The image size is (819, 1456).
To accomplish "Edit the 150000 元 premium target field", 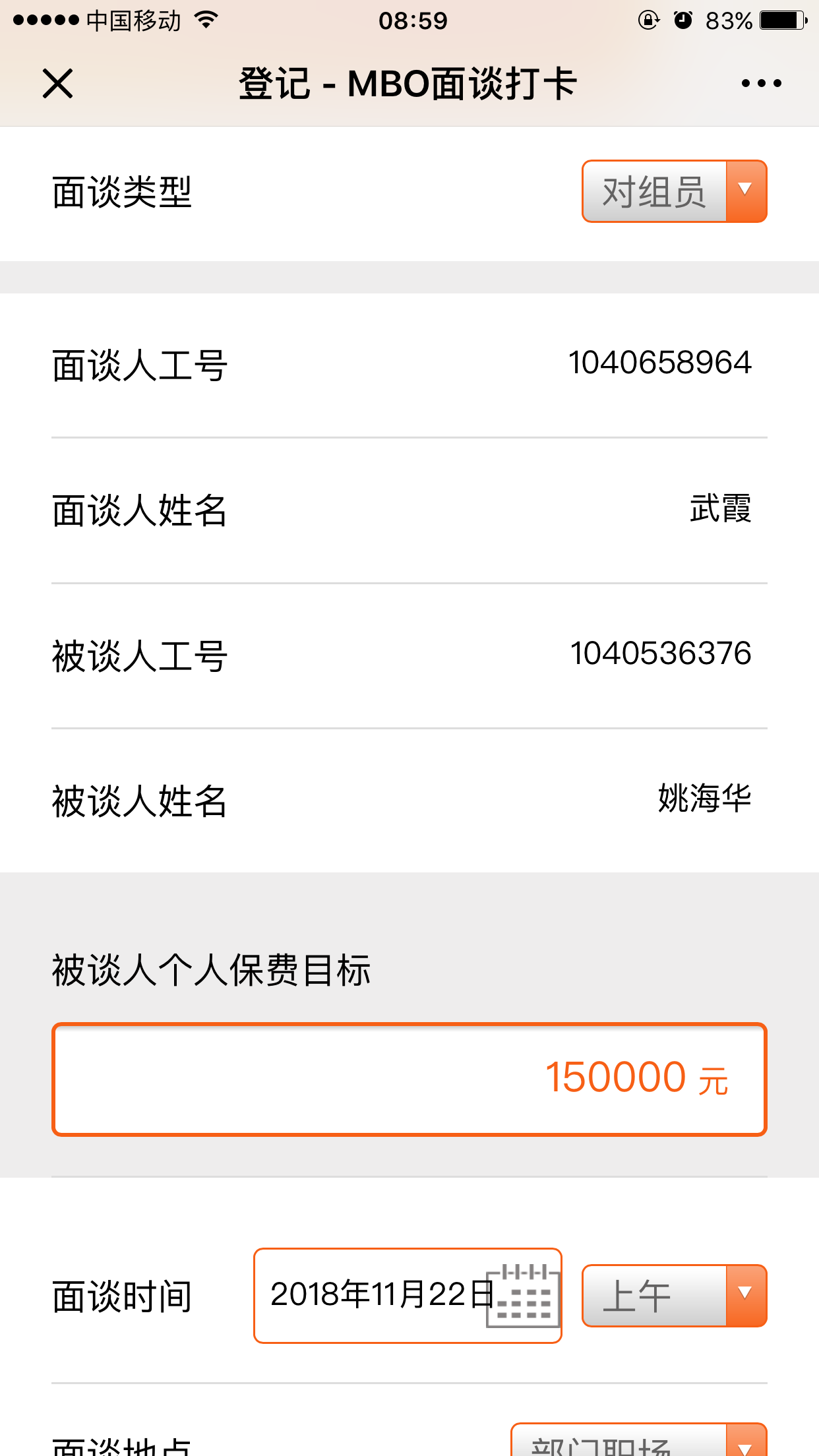I will [x=409, y=1079].
